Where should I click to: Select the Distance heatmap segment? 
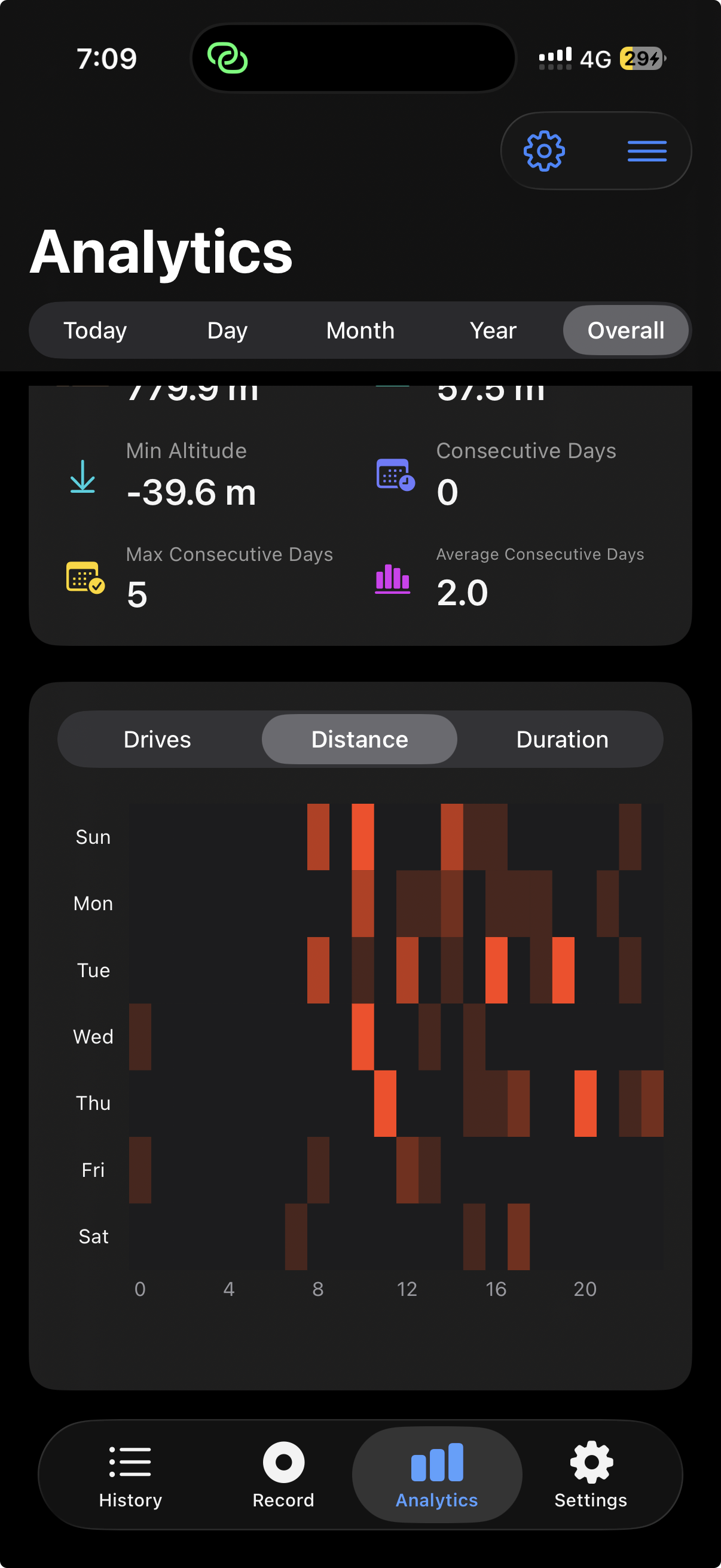click(x=359, y=740)
